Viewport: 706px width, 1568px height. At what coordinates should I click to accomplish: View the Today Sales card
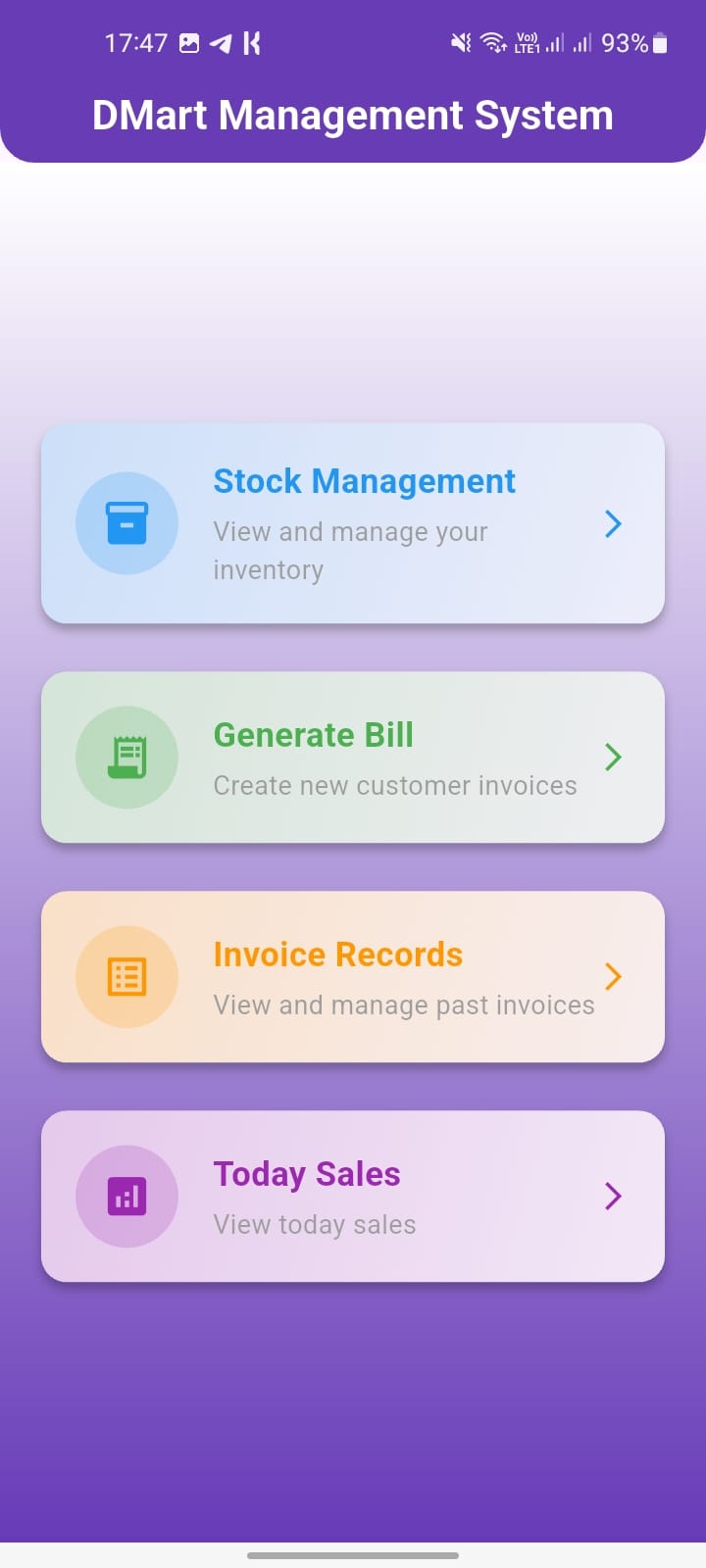tap(353, 1196)
